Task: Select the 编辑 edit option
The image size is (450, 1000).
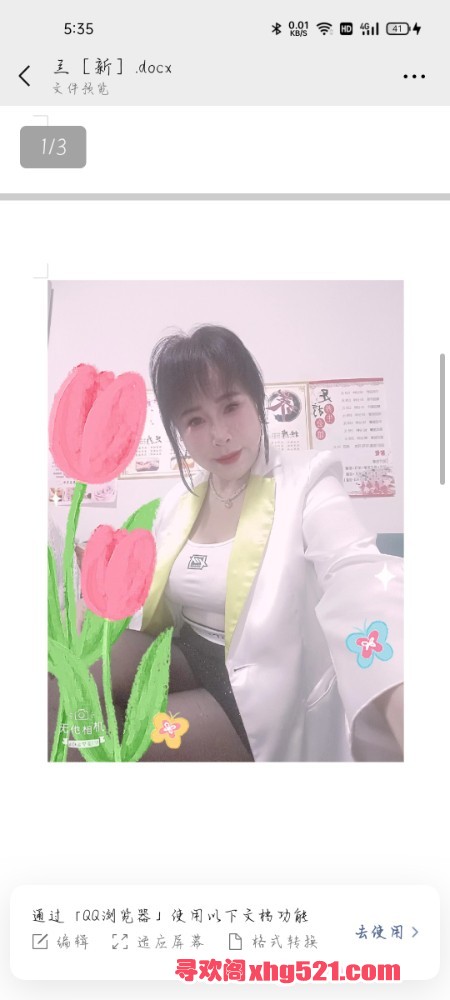Action: tap(61, 941)
